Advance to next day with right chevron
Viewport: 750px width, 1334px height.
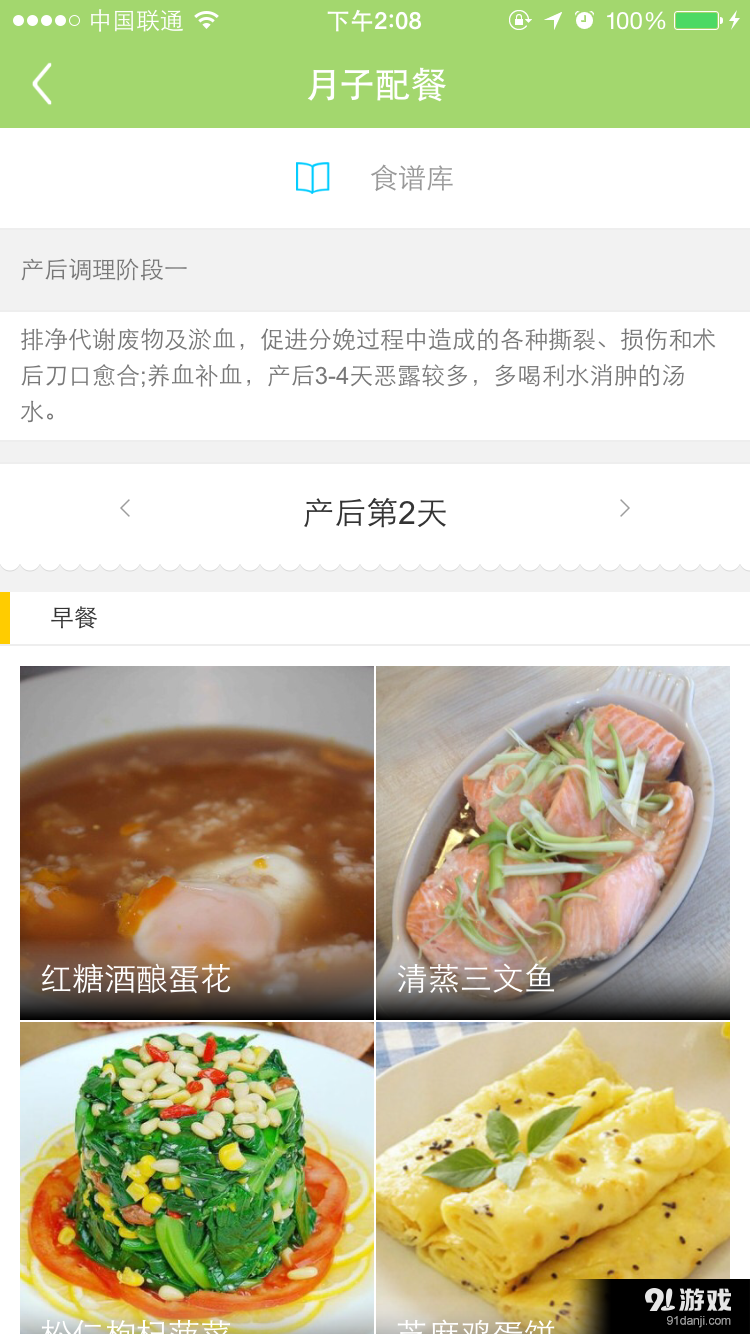coord(624,508)
